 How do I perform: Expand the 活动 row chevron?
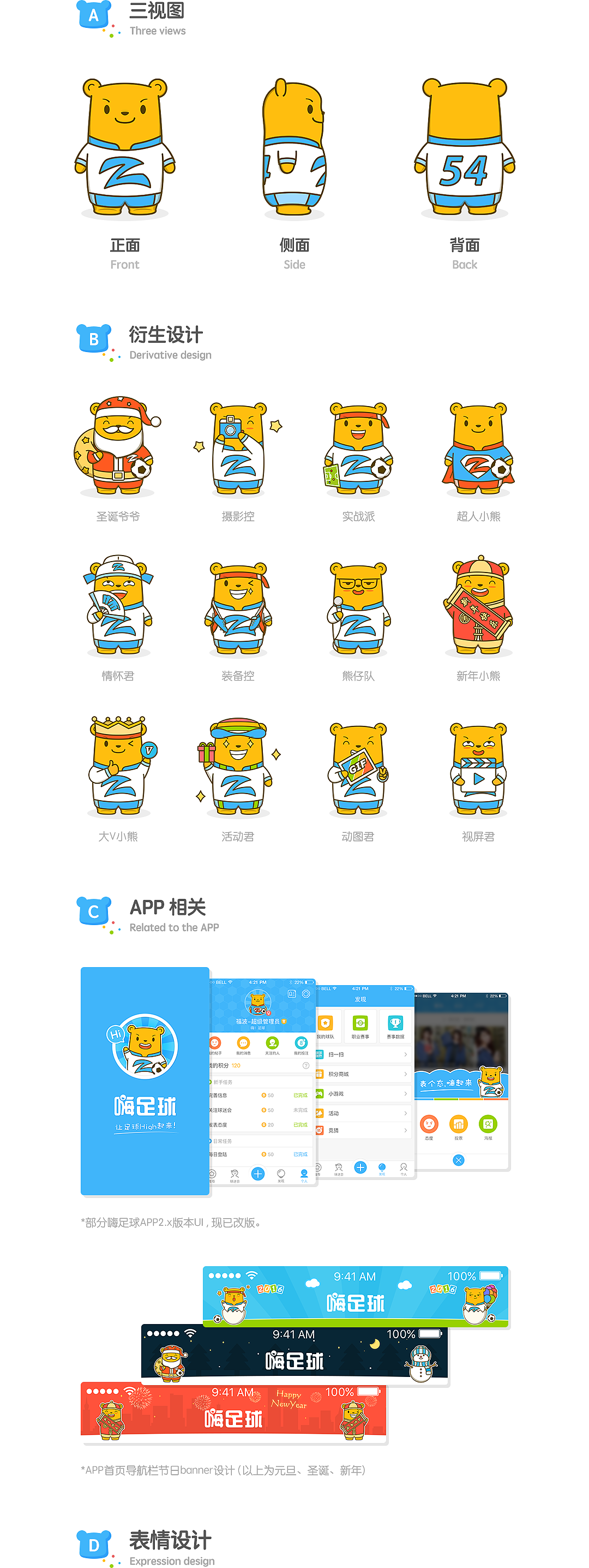[406, 1113]
